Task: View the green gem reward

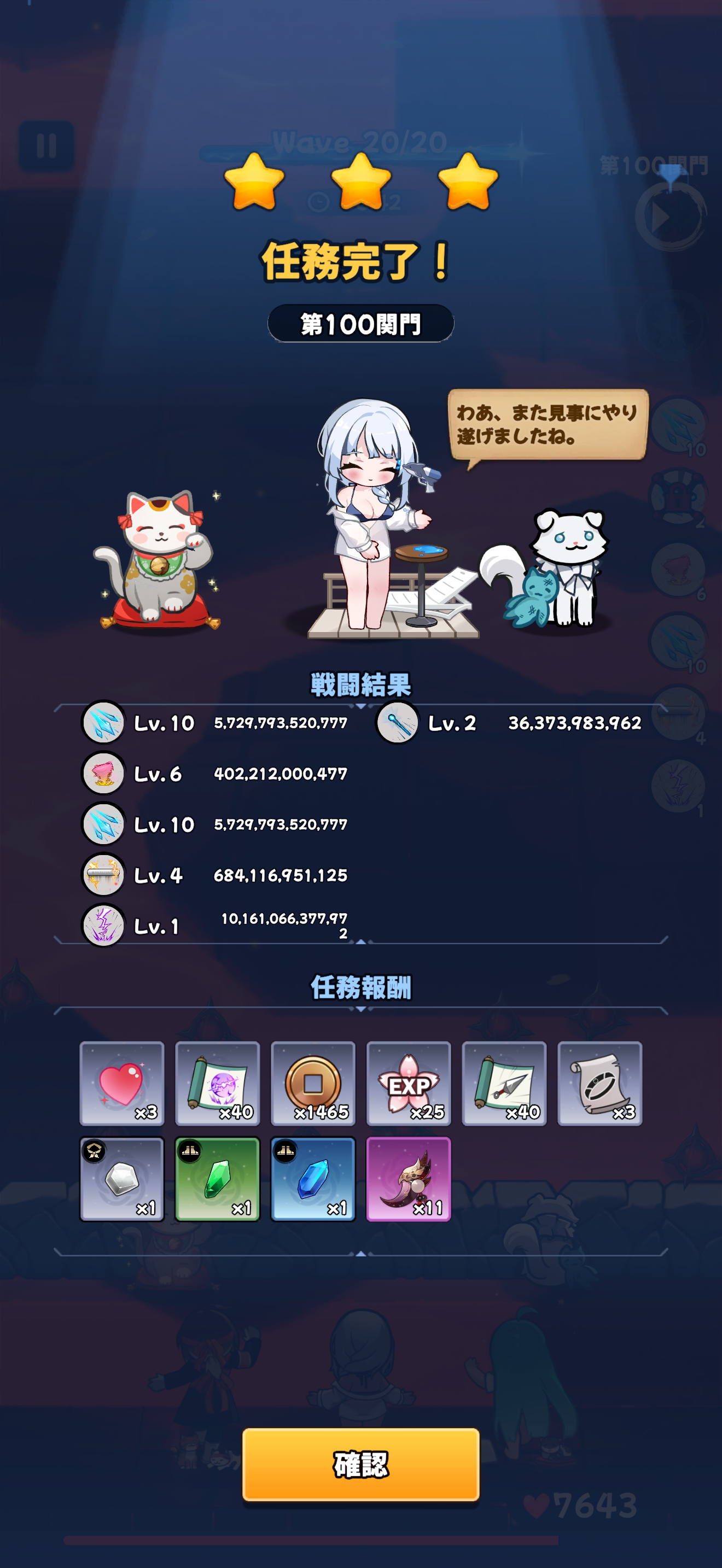Action: click(217, 1178)
